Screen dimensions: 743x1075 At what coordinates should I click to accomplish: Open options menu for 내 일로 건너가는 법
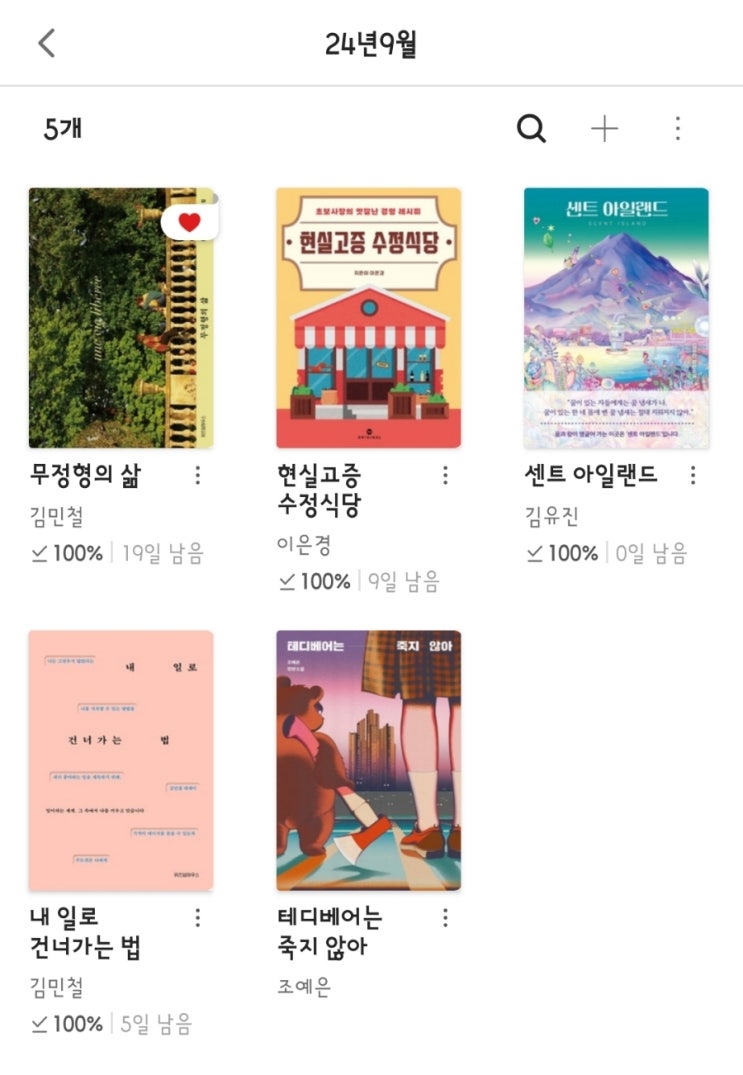(x=197, y=917)
